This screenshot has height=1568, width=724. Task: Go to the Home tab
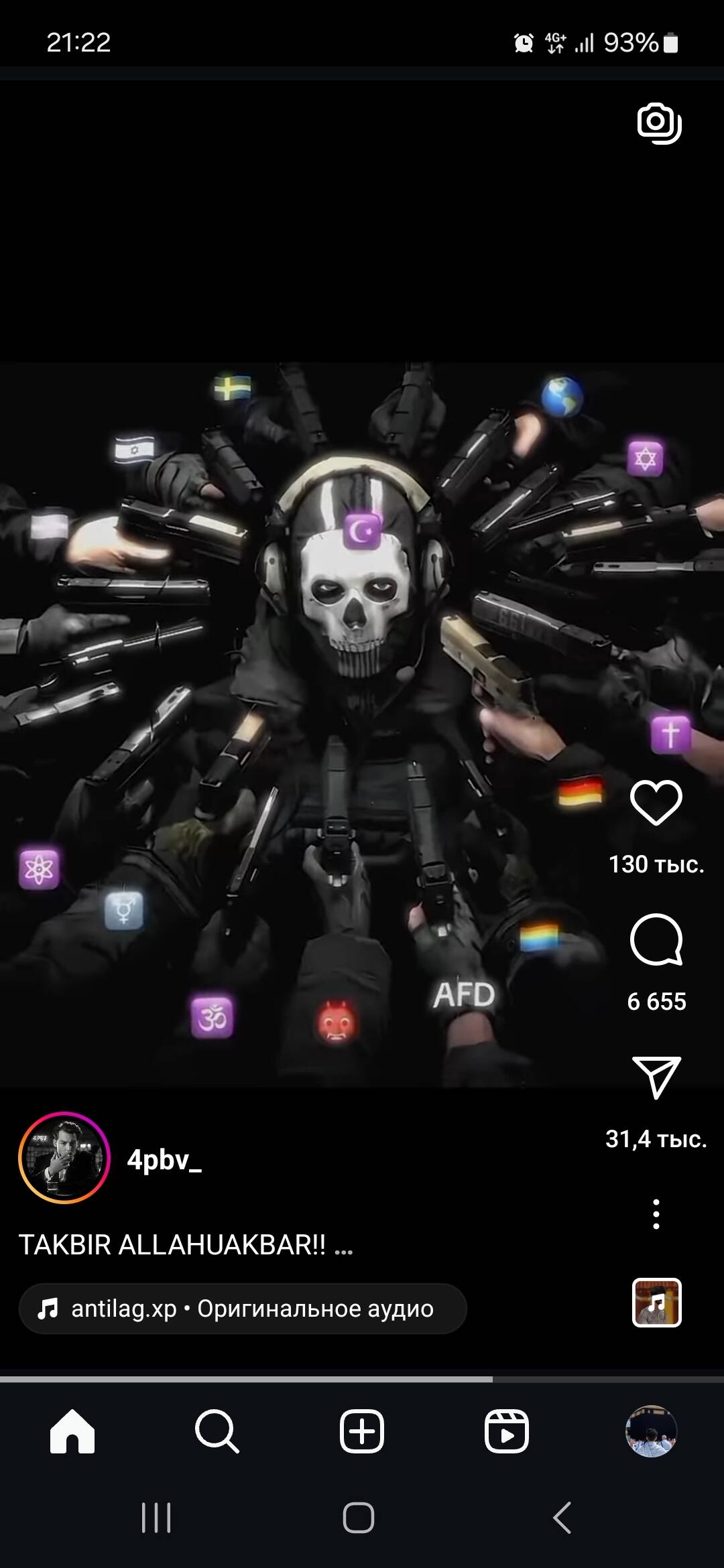72,1431
